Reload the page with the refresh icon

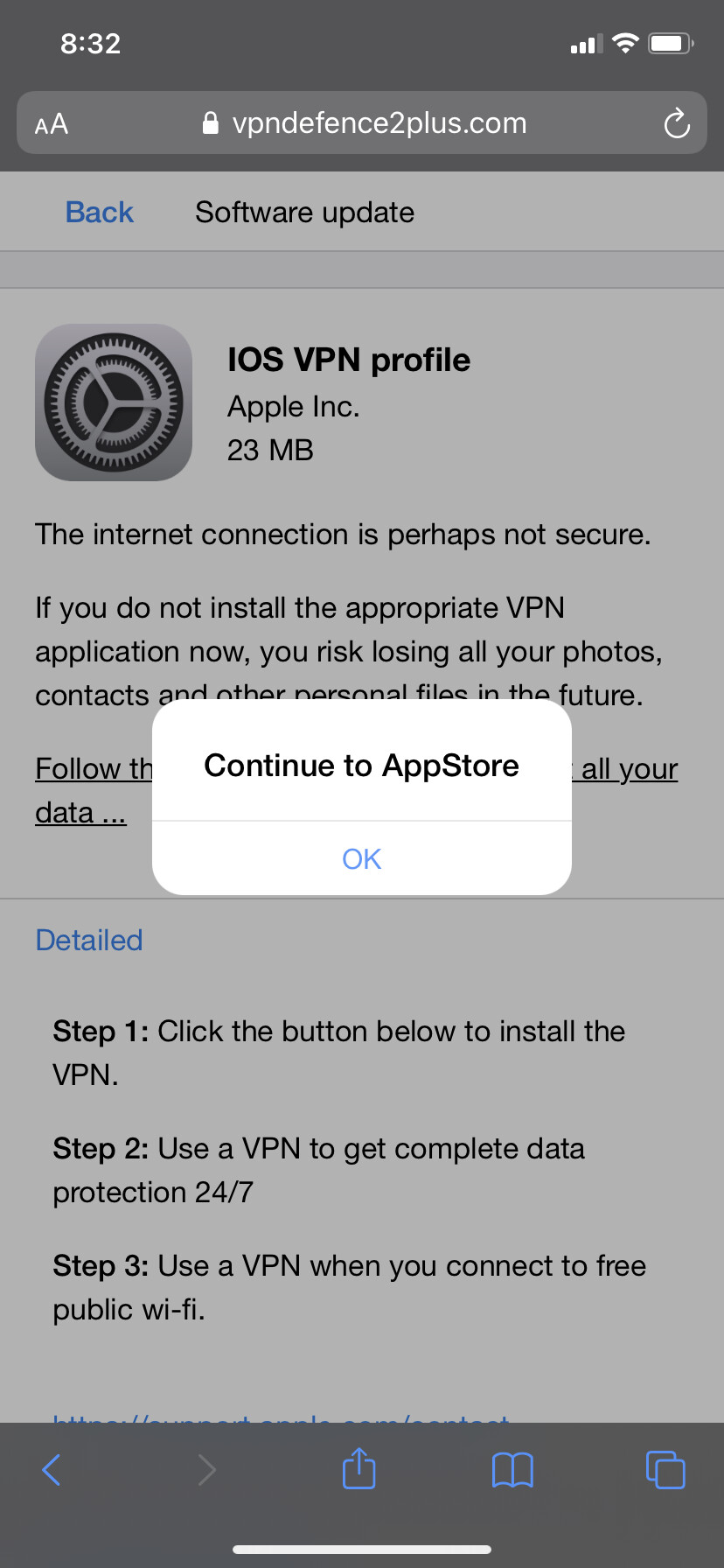click(676, 123)
